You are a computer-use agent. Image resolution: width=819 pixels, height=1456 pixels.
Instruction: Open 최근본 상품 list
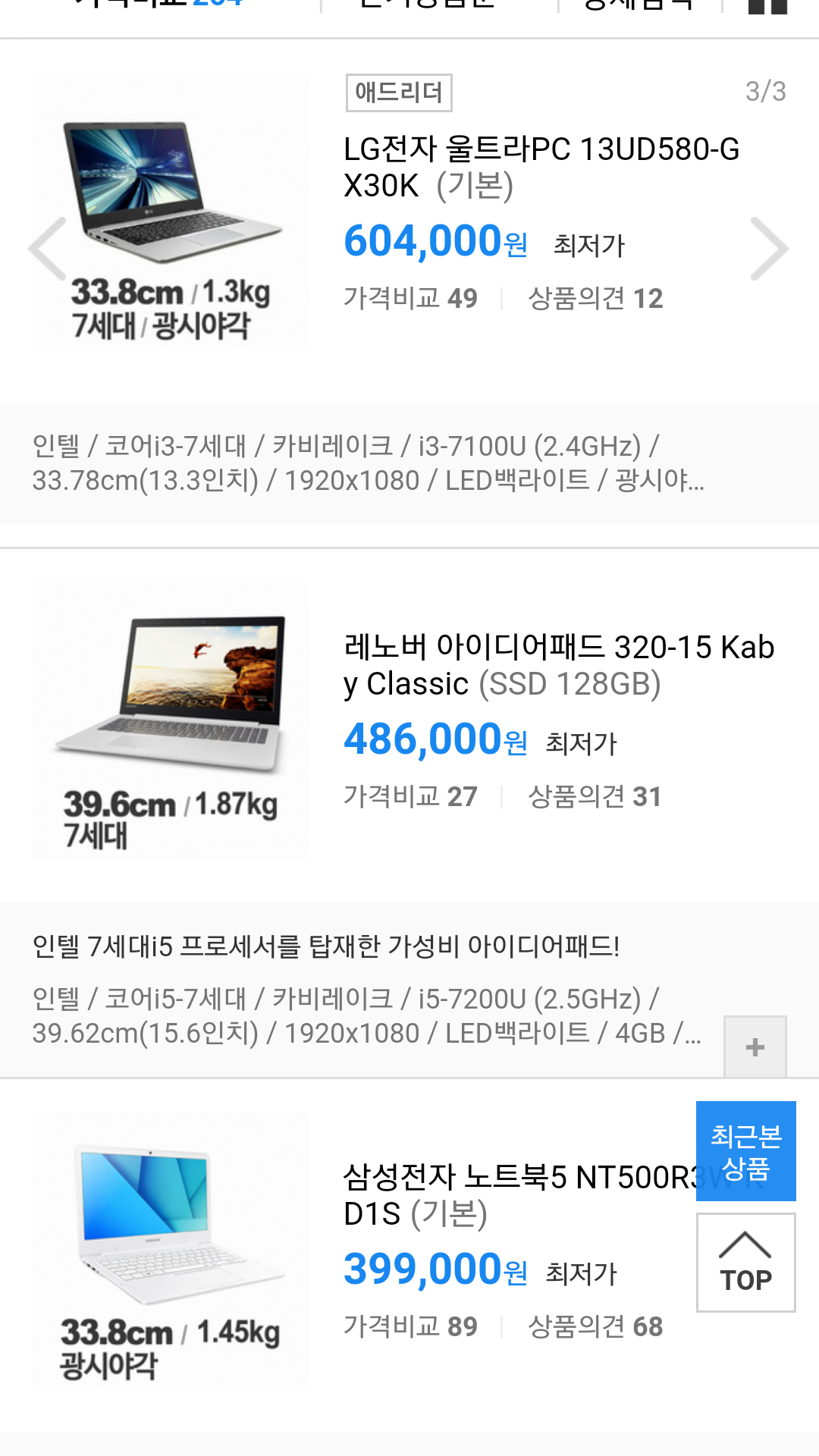(x=745, y=1151)
